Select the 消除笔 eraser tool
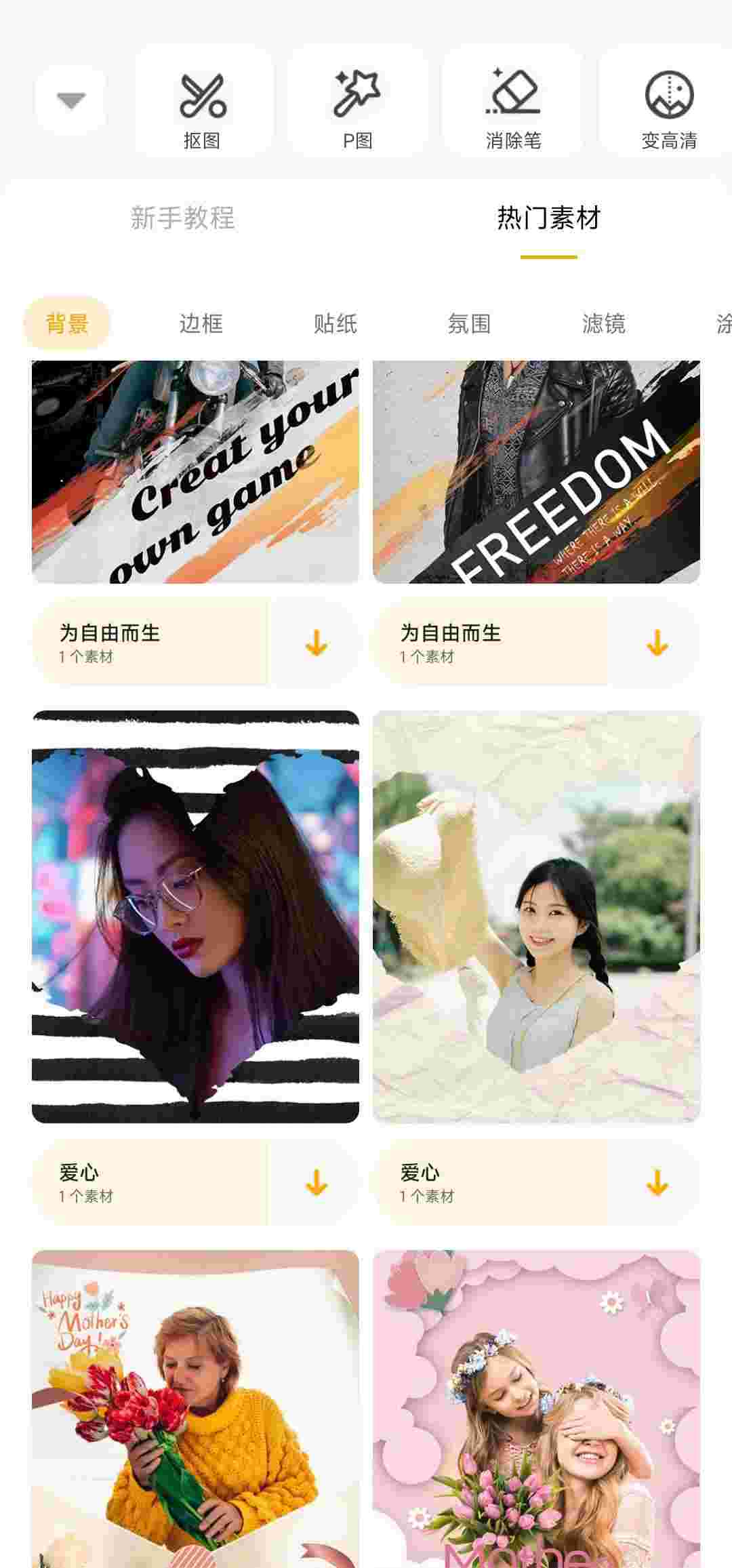Image resolution: width=732 pixels, height=1568 pixels. click(x=512, y=102)
